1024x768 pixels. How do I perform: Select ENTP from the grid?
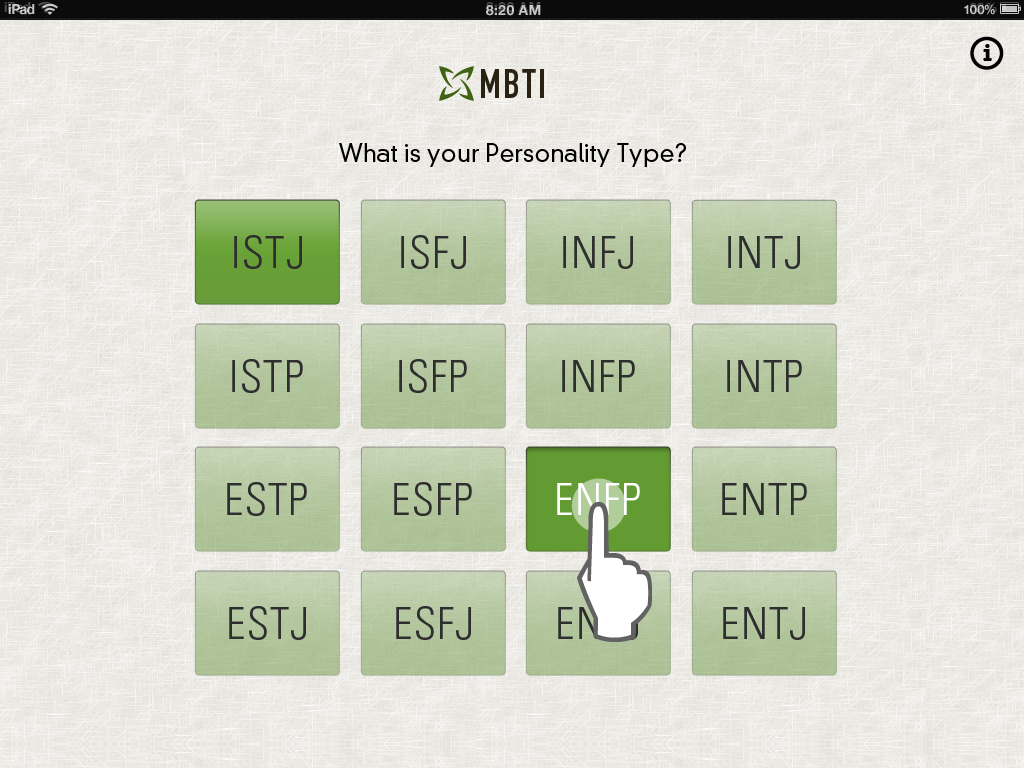tap(764, 499)
